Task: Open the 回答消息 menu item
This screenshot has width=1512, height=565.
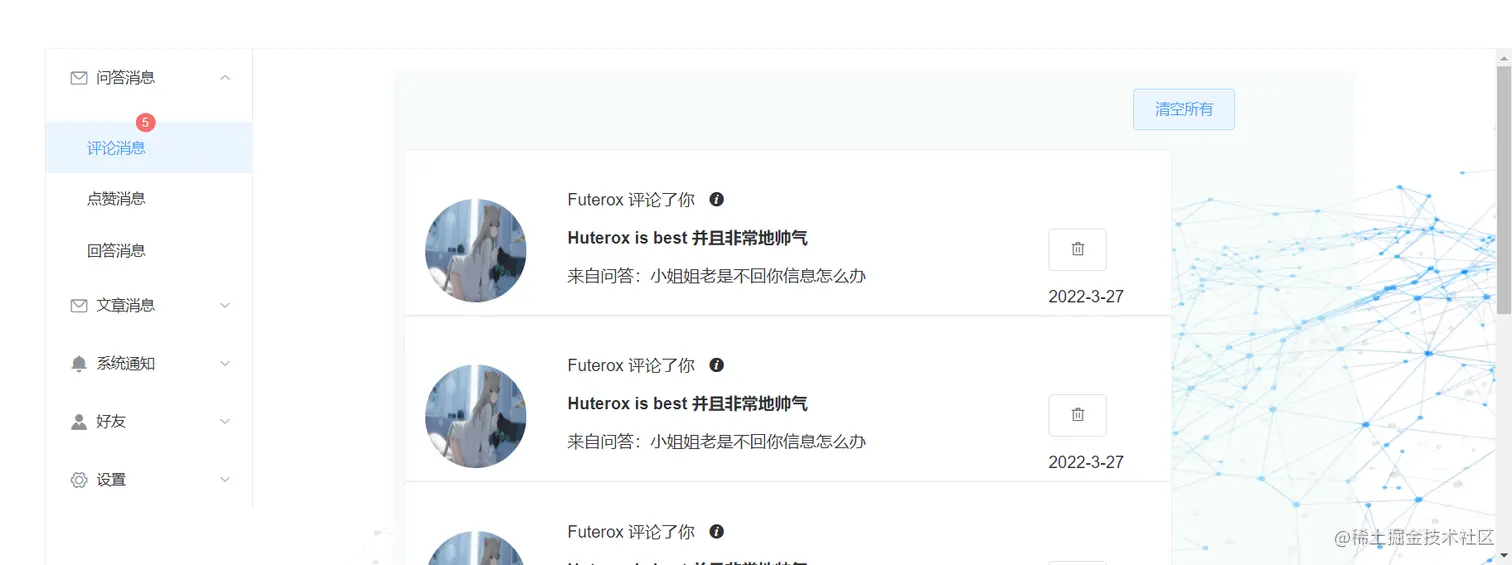Action: coord(117,251)
